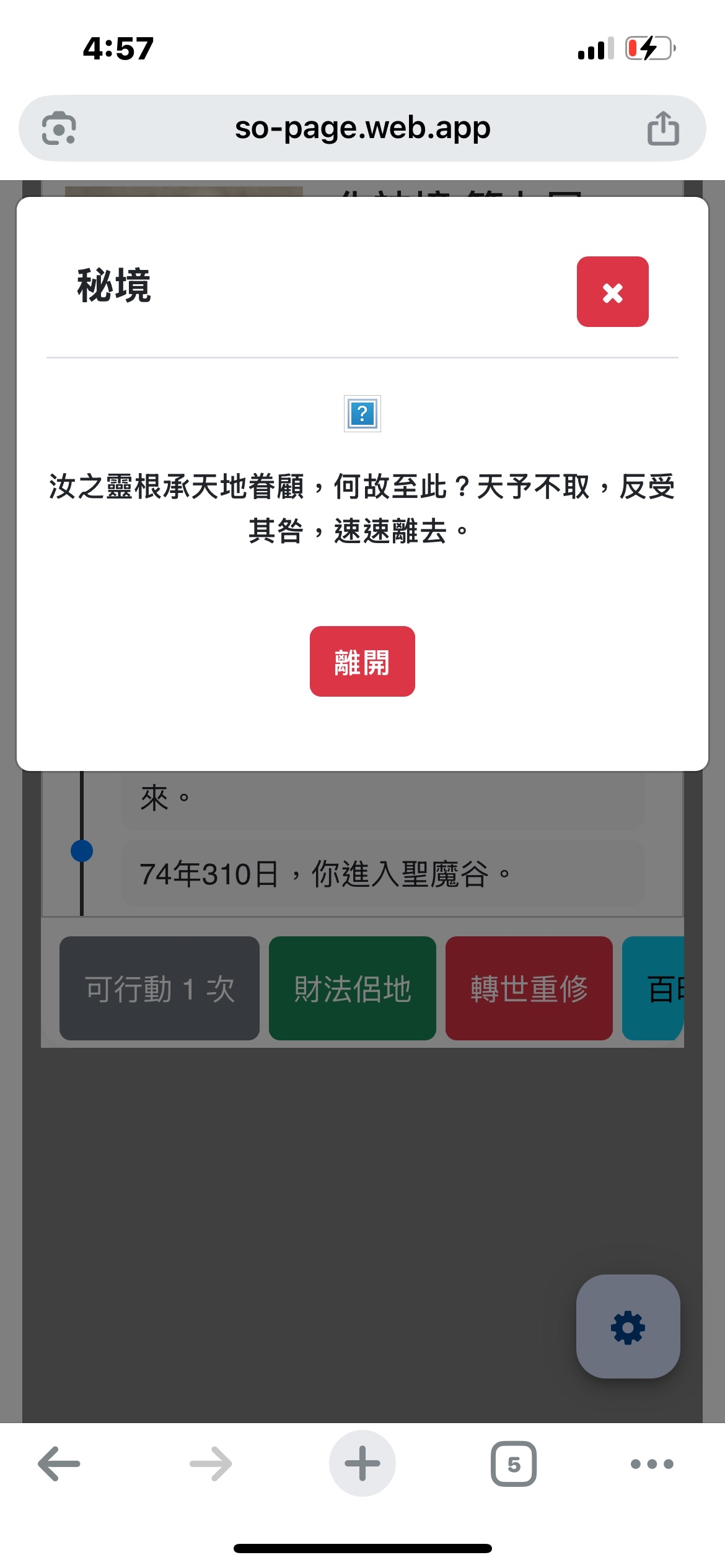Tap the red 離開 button
This screenshot has height=1568, width=725.
362,661
